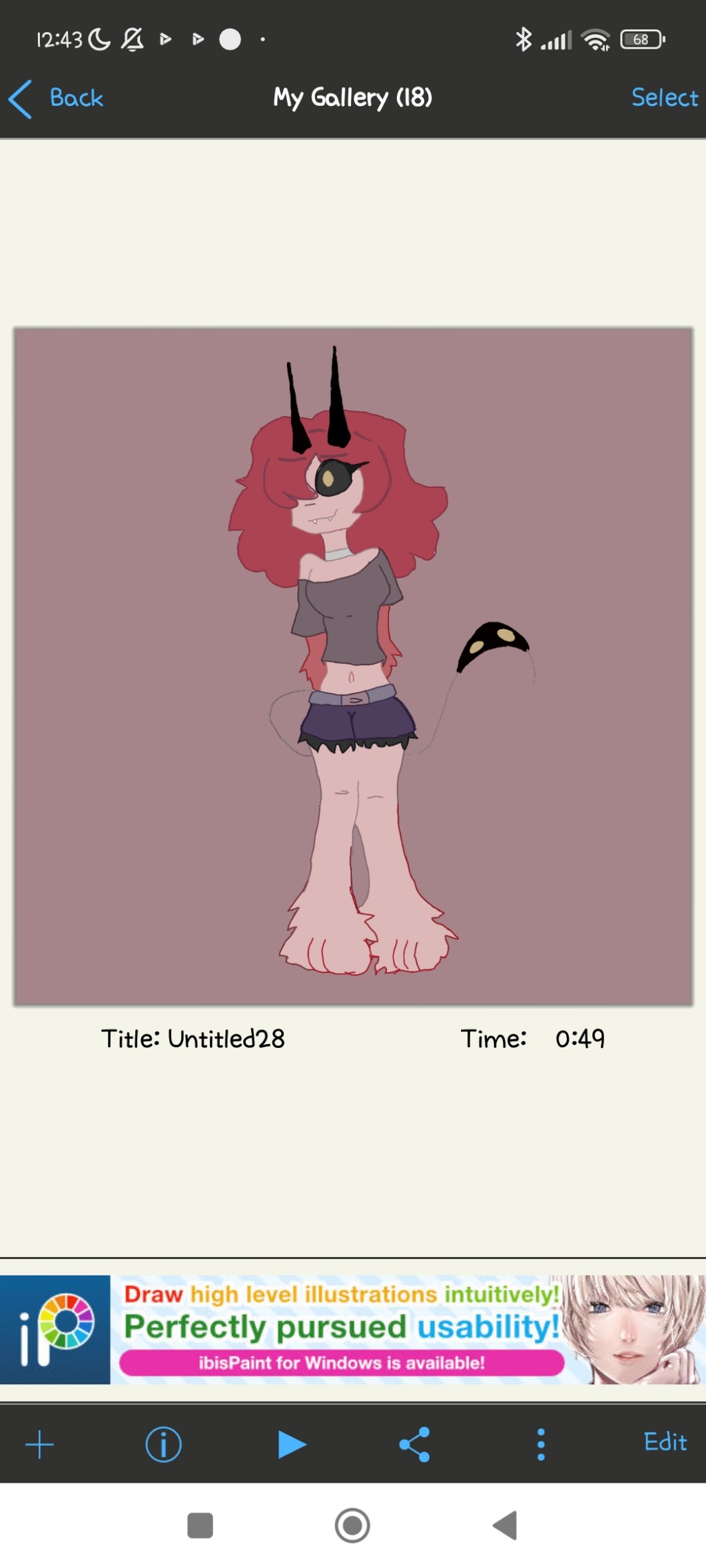The image size is (706, 1568).
Task: Go to the system home screen
Action: coord(352,1525)
